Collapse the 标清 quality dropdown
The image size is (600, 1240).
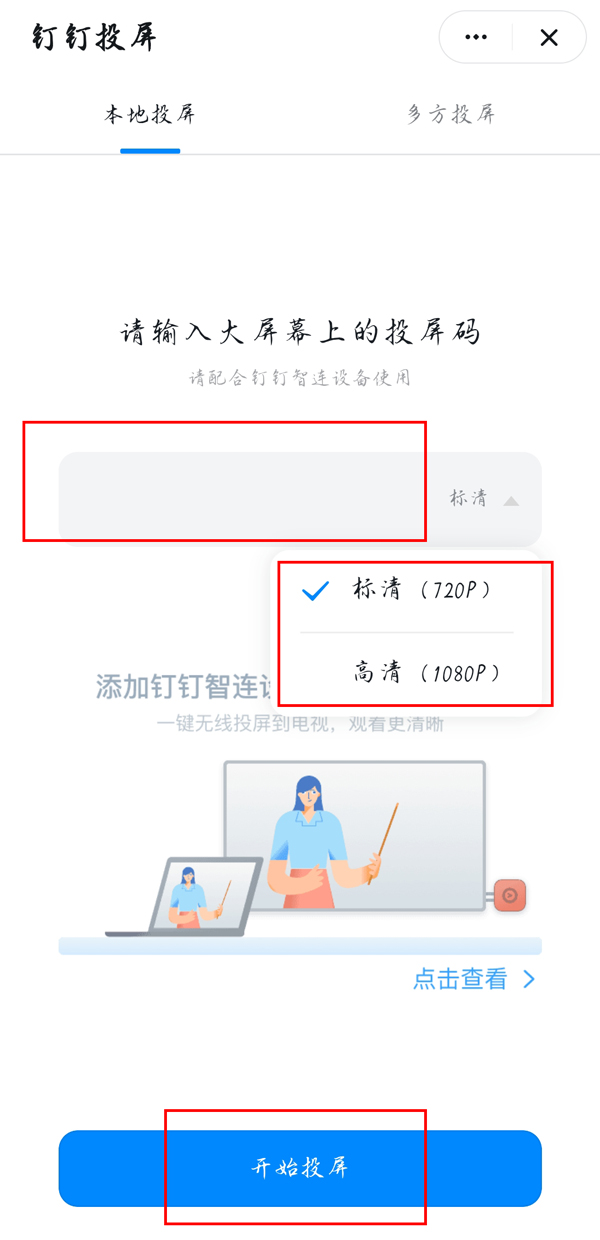click(x=485, y=499)
